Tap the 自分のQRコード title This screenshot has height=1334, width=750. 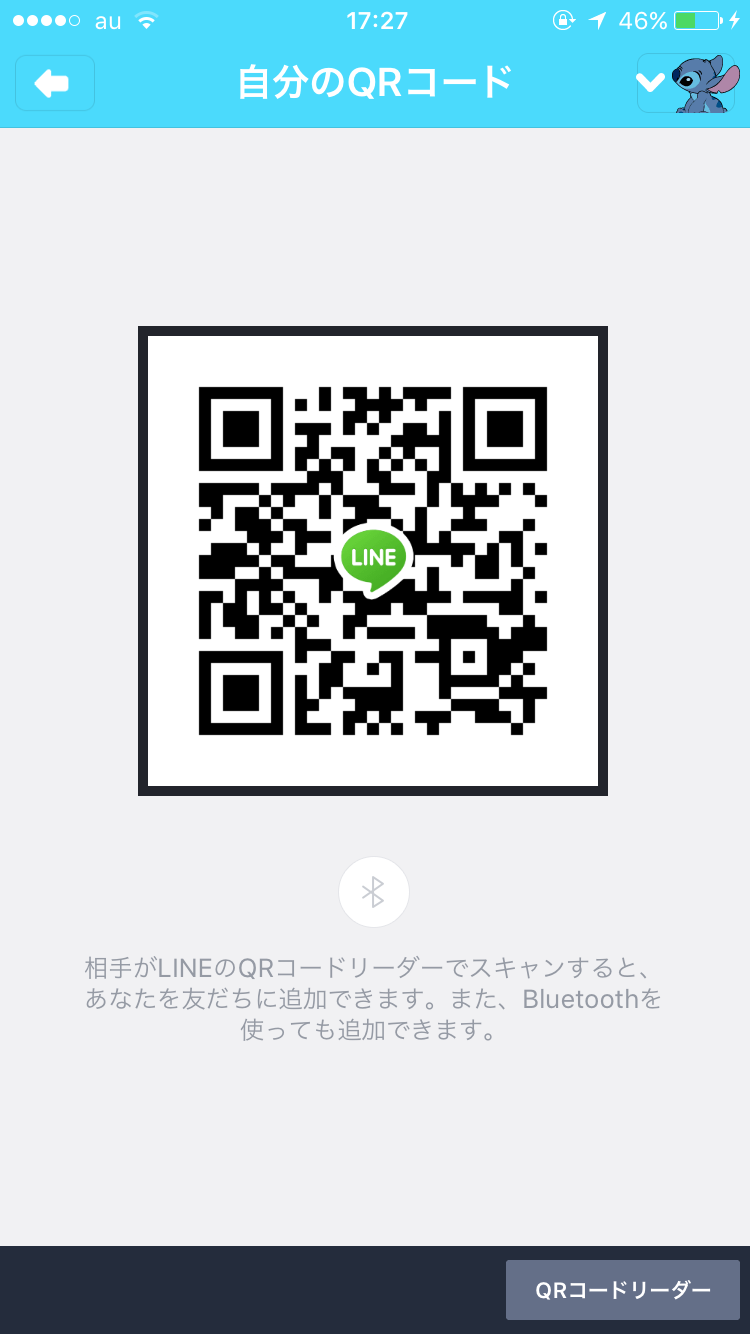pos(374,83)
